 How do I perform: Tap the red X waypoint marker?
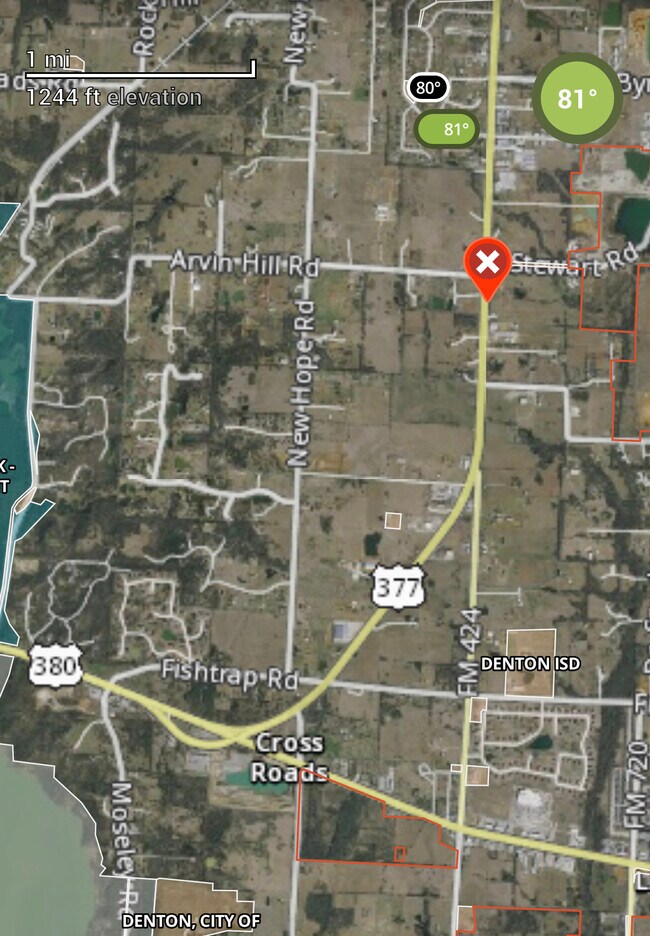click(487, 265)
